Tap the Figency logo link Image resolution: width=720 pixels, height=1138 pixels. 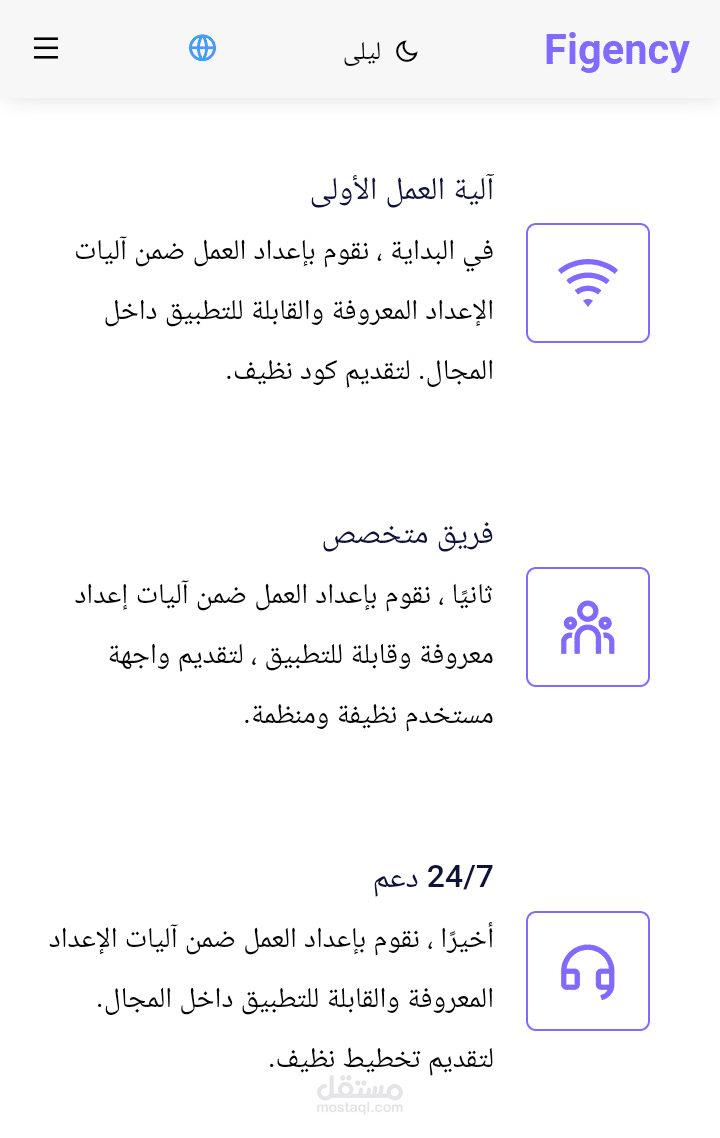(x=616, y=50)
